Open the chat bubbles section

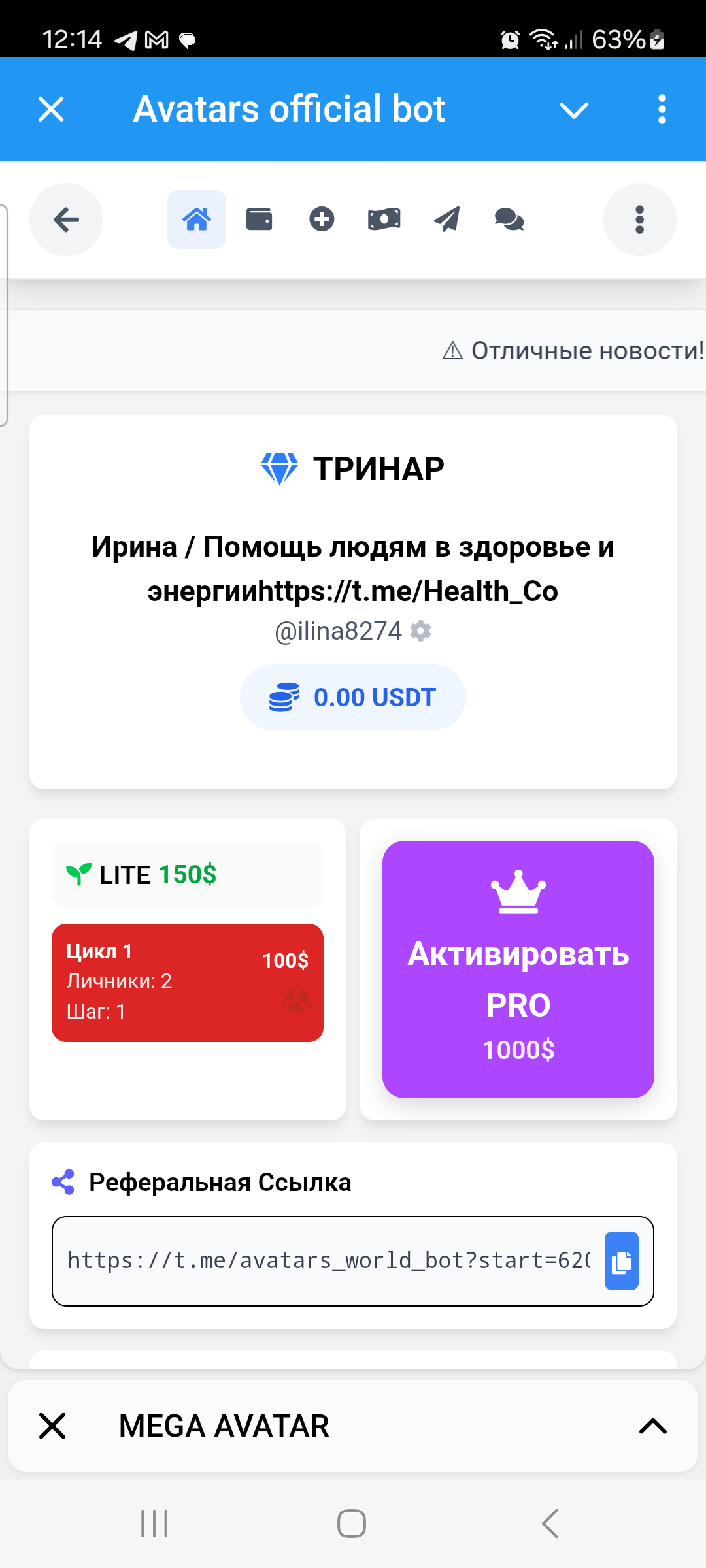pyautogui.click(x=509, y=220)
